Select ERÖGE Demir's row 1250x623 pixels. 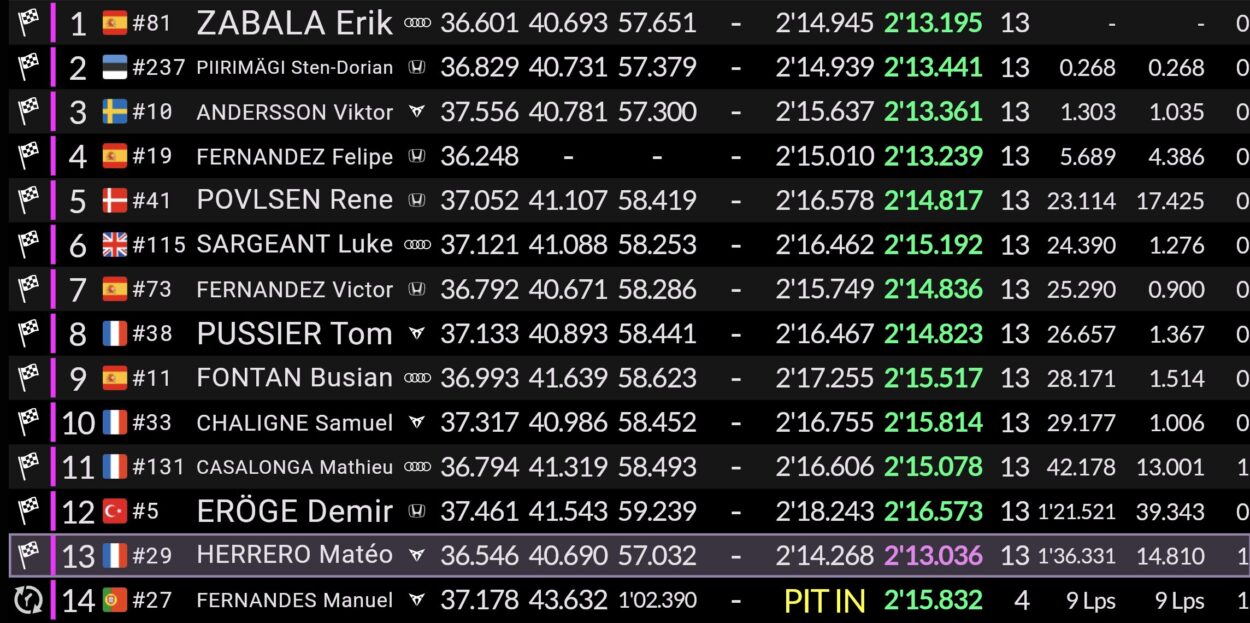pos(294,511)
